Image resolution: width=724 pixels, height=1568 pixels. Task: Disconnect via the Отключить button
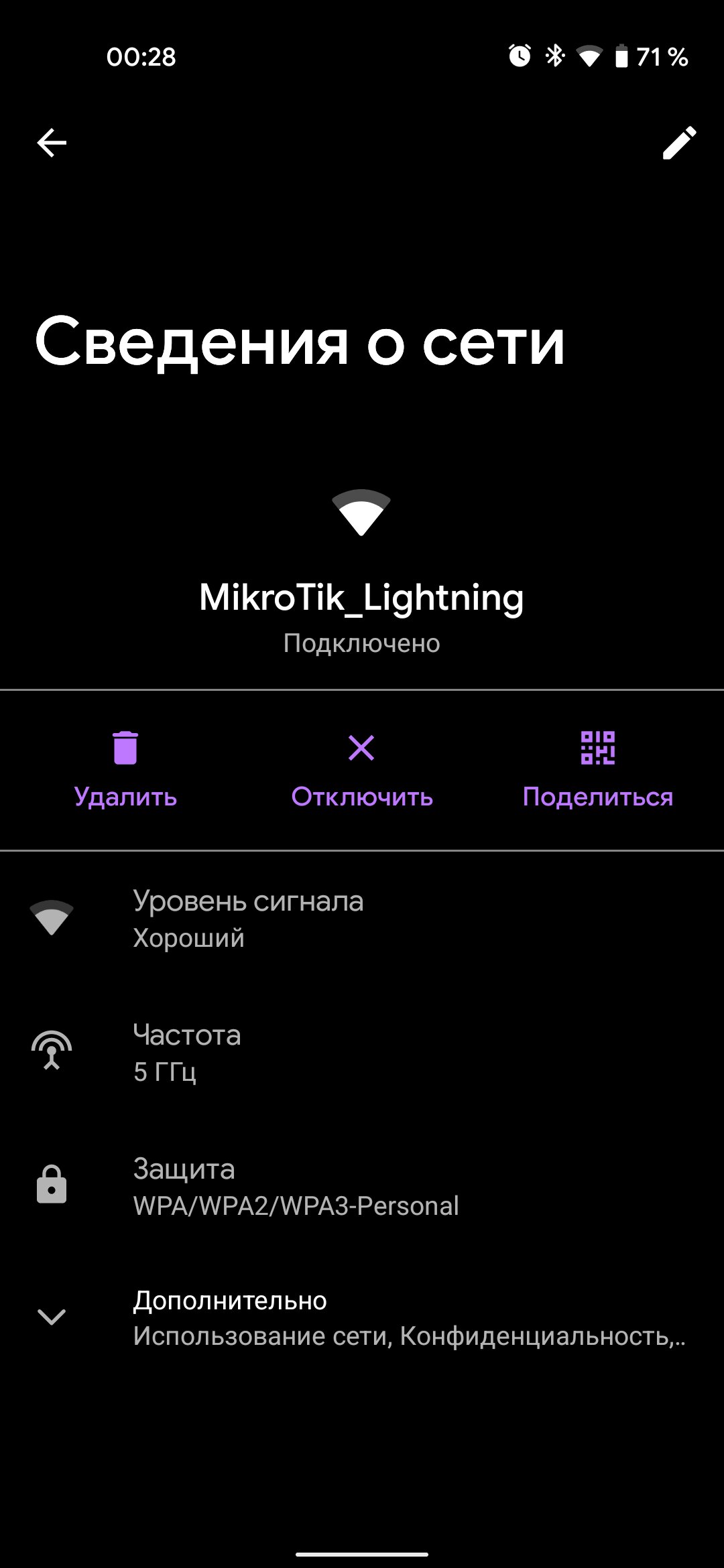[362, 770]
